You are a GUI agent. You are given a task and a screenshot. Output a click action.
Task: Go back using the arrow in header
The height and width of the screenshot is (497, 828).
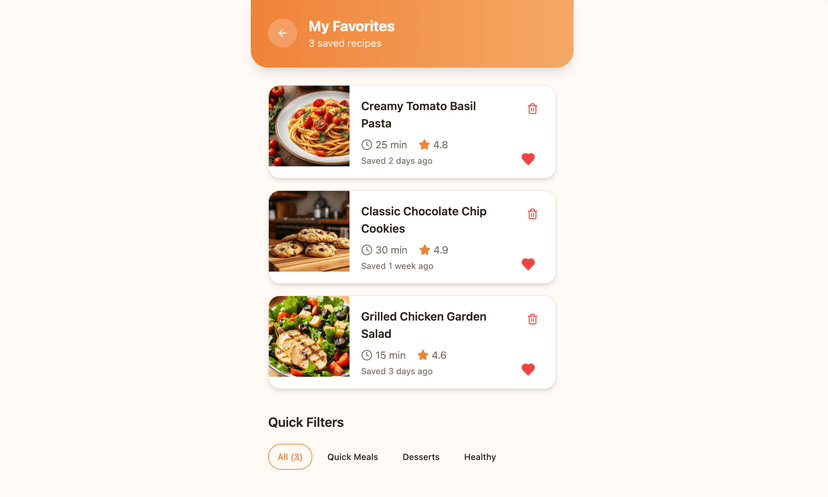tap(282, 33)
